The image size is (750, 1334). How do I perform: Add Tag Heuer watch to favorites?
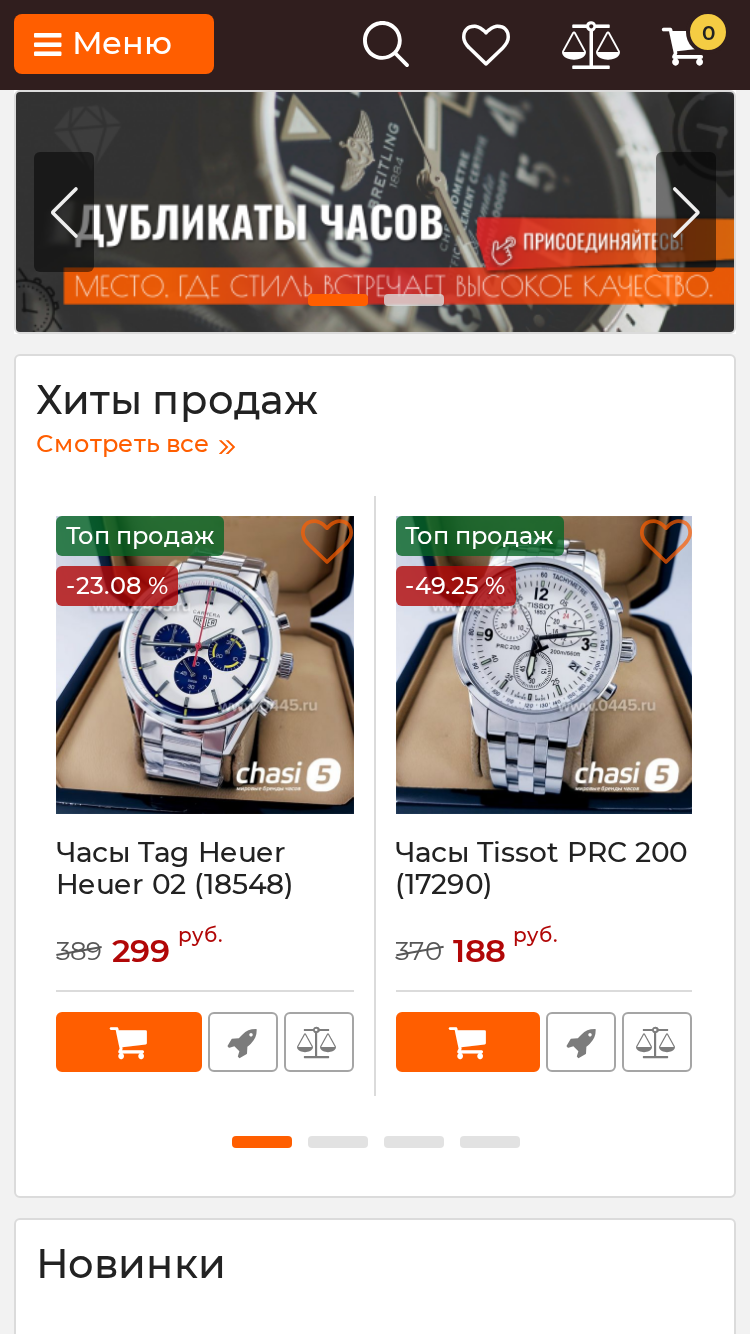327,541
